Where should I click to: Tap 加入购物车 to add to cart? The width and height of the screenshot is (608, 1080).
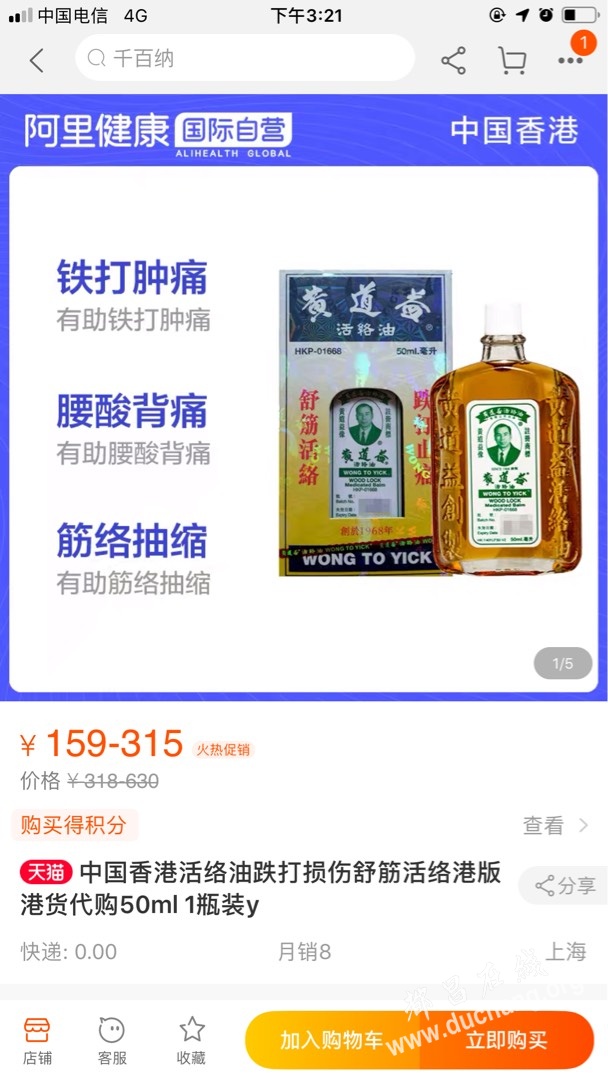332,1040
